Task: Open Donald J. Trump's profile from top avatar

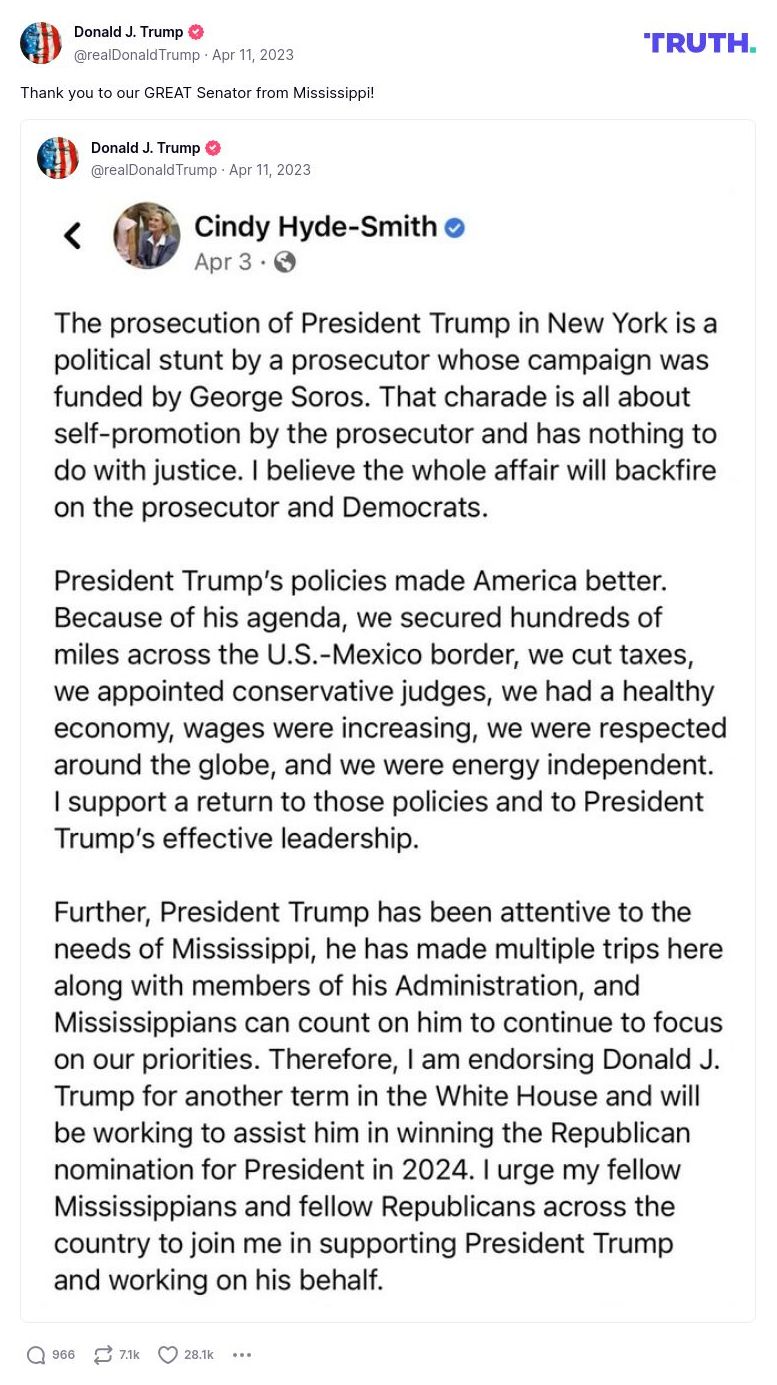Action: pyautogui.click(x=41, y=43)
